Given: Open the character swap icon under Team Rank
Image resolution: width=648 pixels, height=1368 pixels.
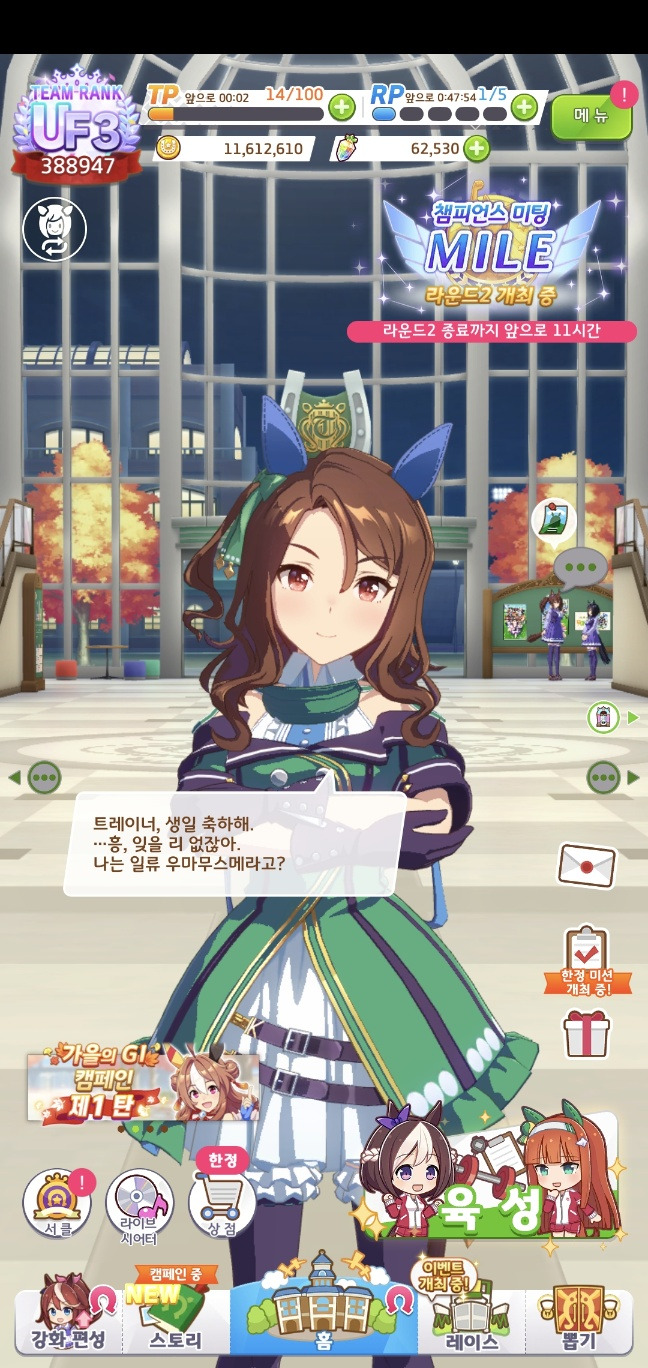Looking at the screenshot, I should click(x=55, y=228).
